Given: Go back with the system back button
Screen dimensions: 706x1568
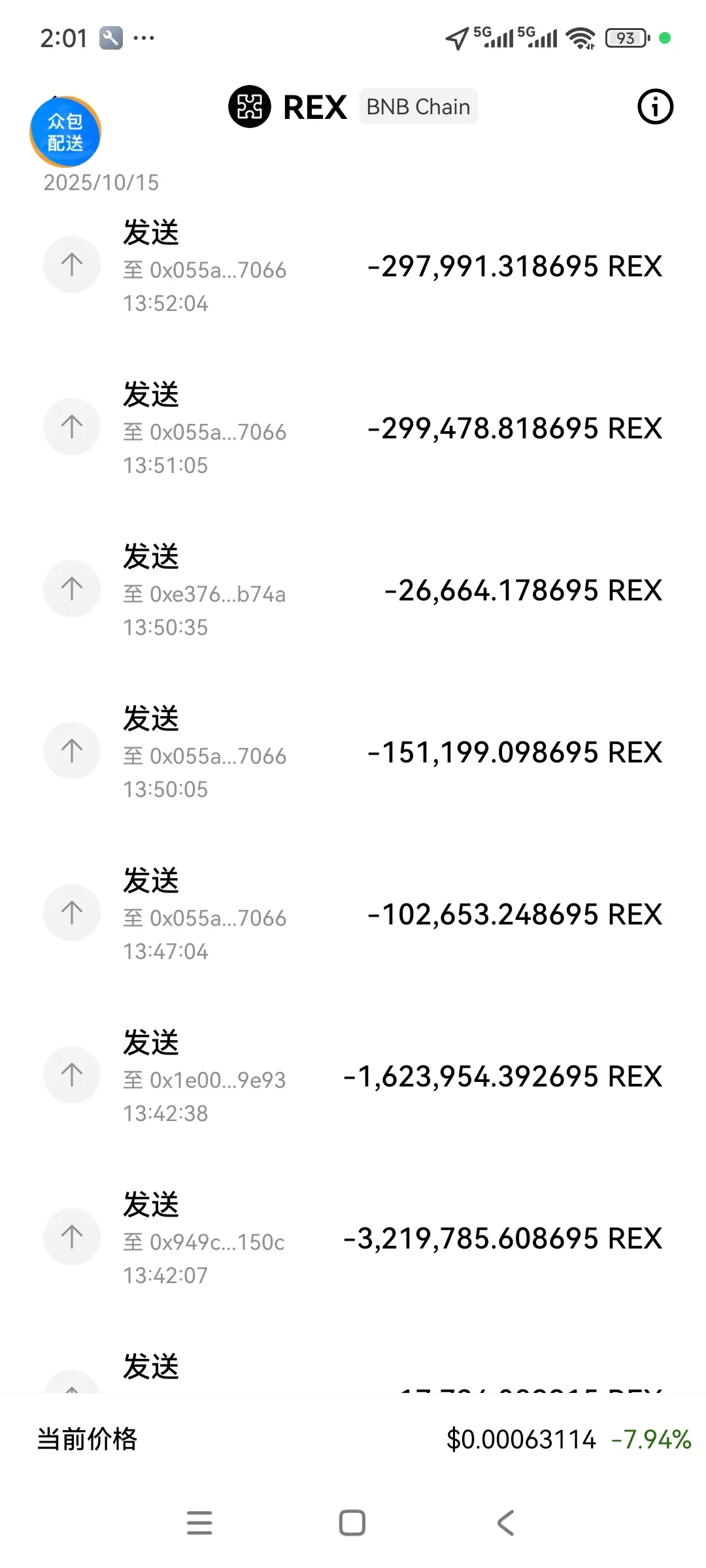Looking at the screenshot, I should coord(506,1523).
